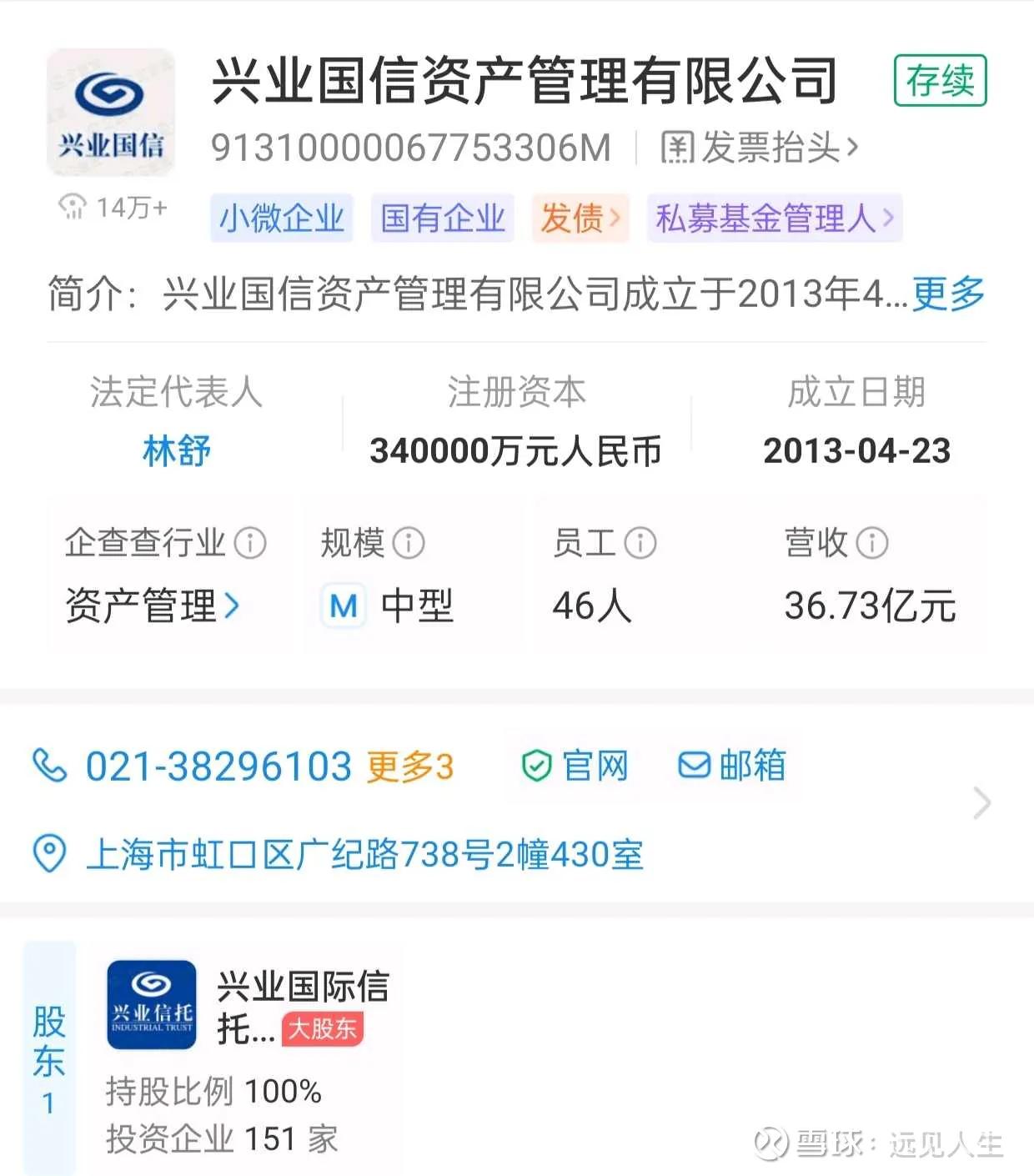1034x1176 pixels.
Task: Open the 官网 official website icon
Action: [x=535, y=766]
